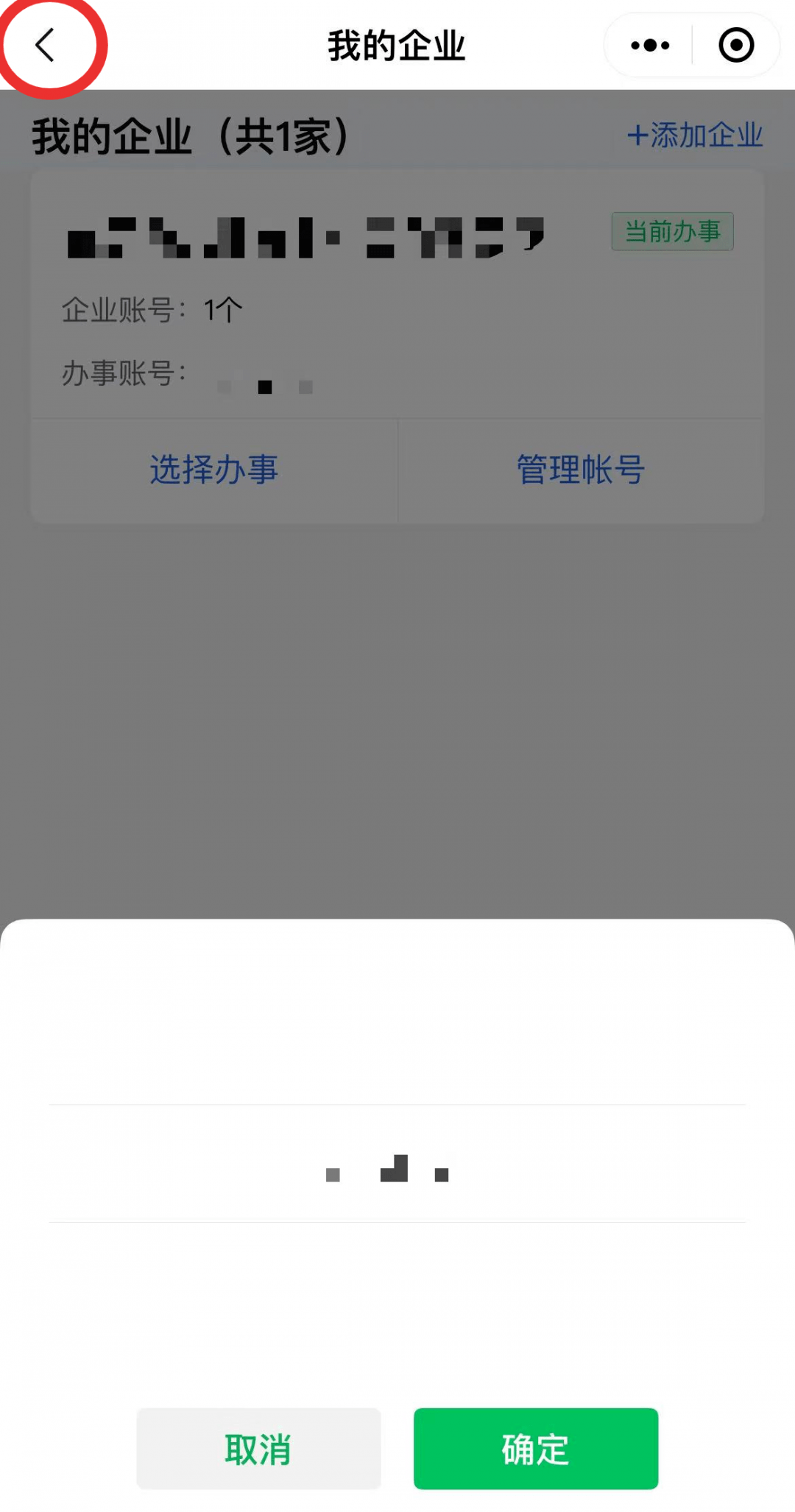Screen dimensions: 795x1512
Task: Confirm the dialog with 确定
Action: 534,1449
